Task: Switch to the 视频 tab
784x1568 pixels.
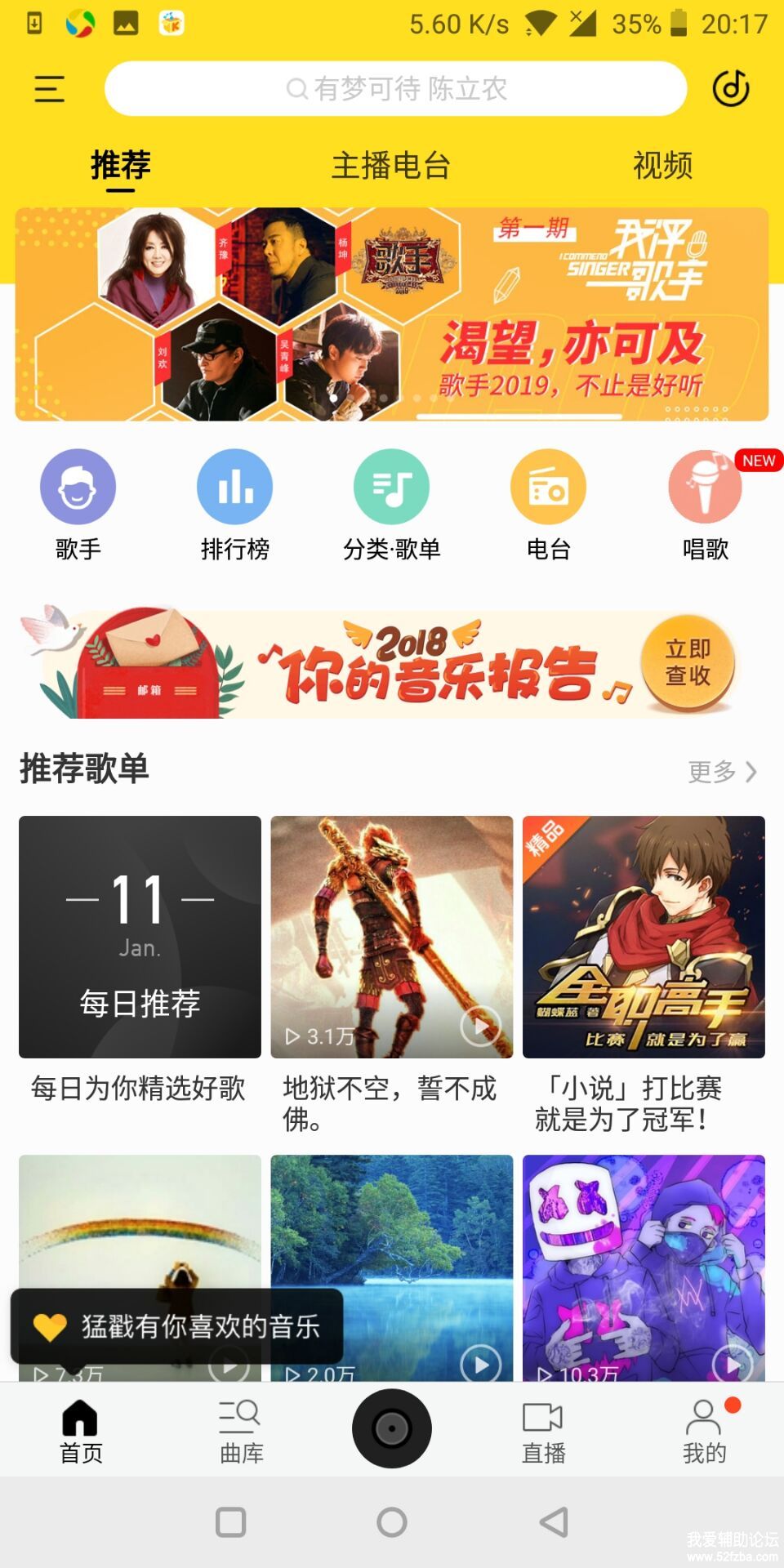Action: 662,166
